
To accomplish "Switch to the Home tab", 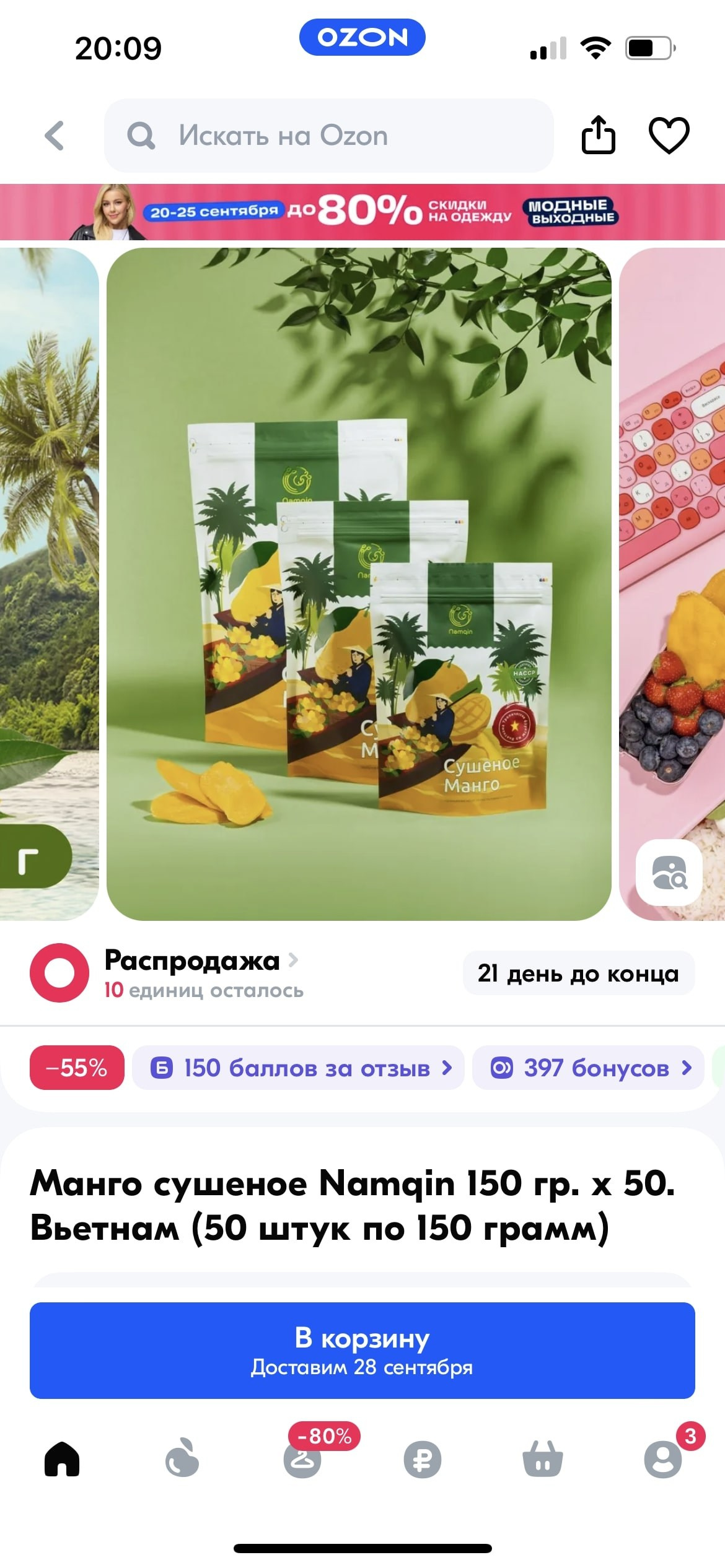I will coord(62,1459).
